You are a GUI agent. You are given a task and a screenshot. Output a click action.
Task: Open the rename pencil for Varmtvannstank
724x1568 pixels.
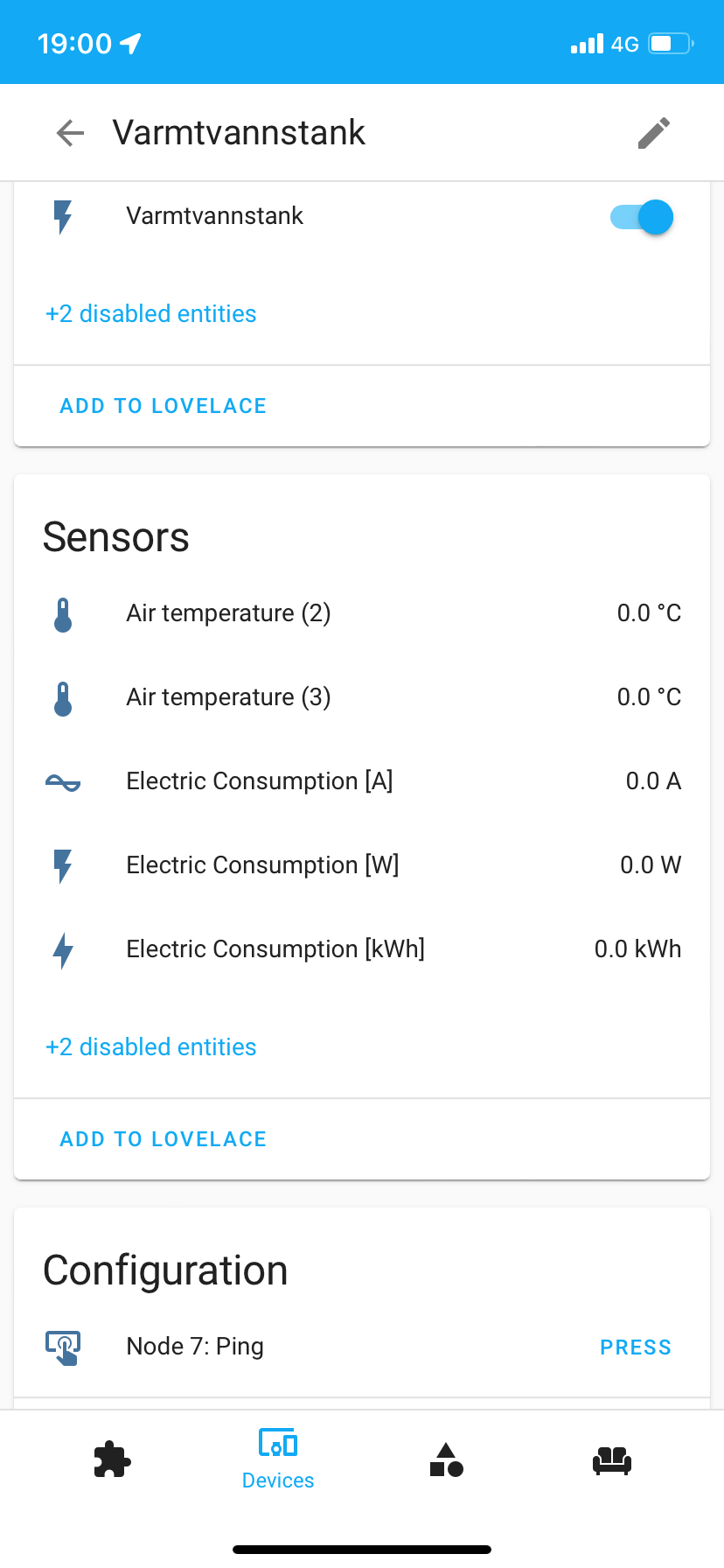point(654,132)
